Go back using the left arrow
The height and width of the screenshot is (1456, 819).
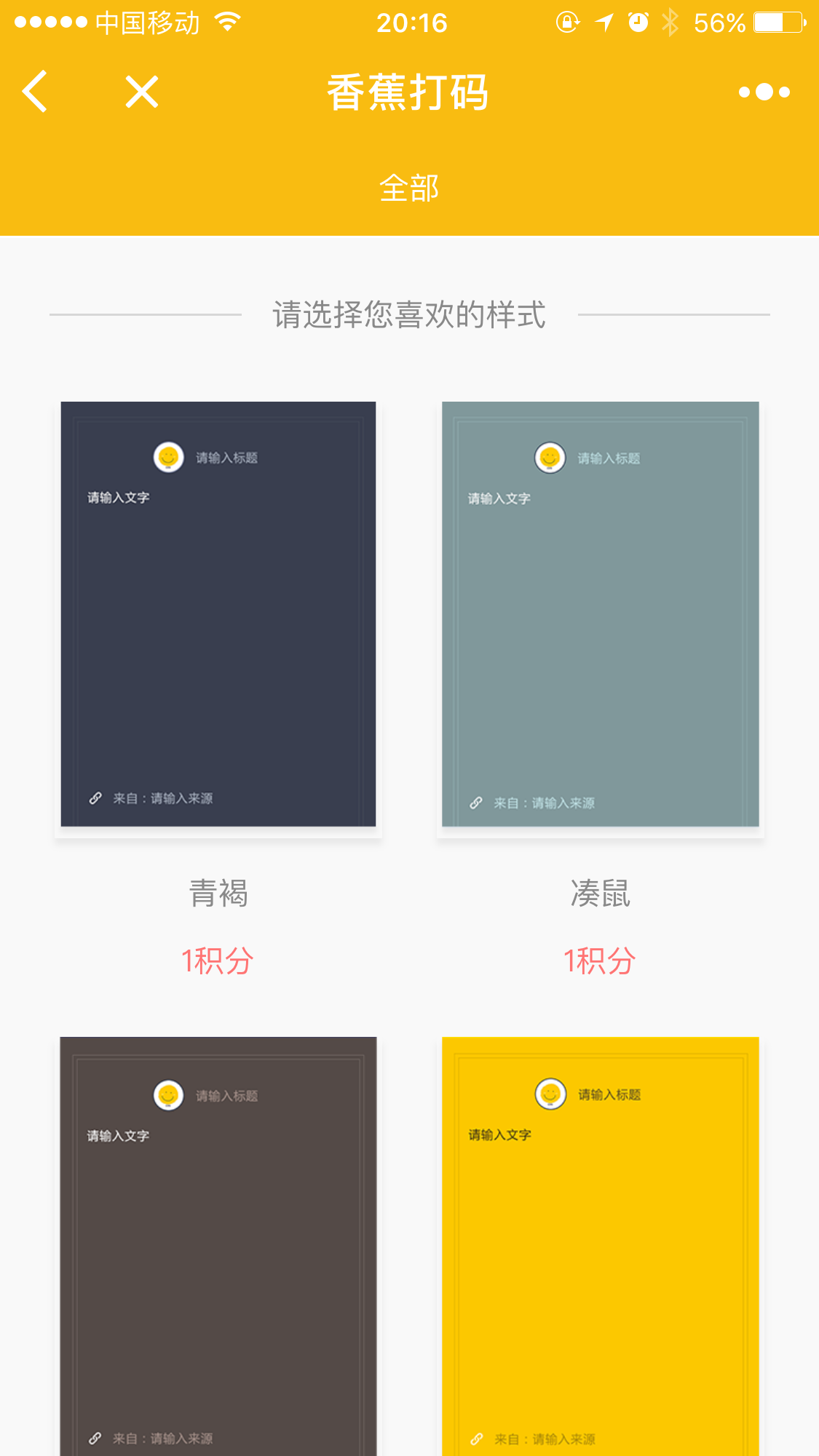pyautogui.click(x=35, y=92)
